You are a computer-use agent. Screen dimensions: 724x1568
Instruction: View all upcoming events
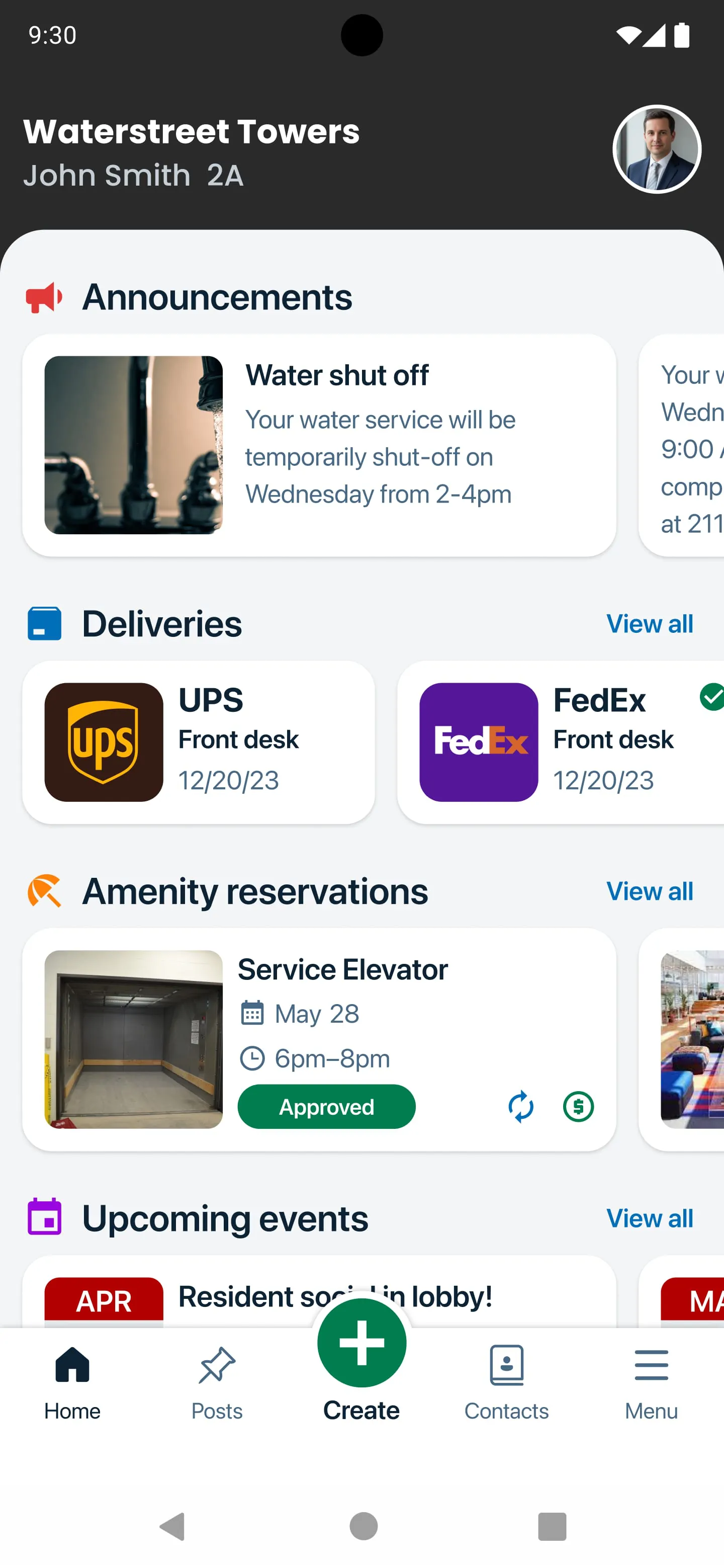point(649,1218)
